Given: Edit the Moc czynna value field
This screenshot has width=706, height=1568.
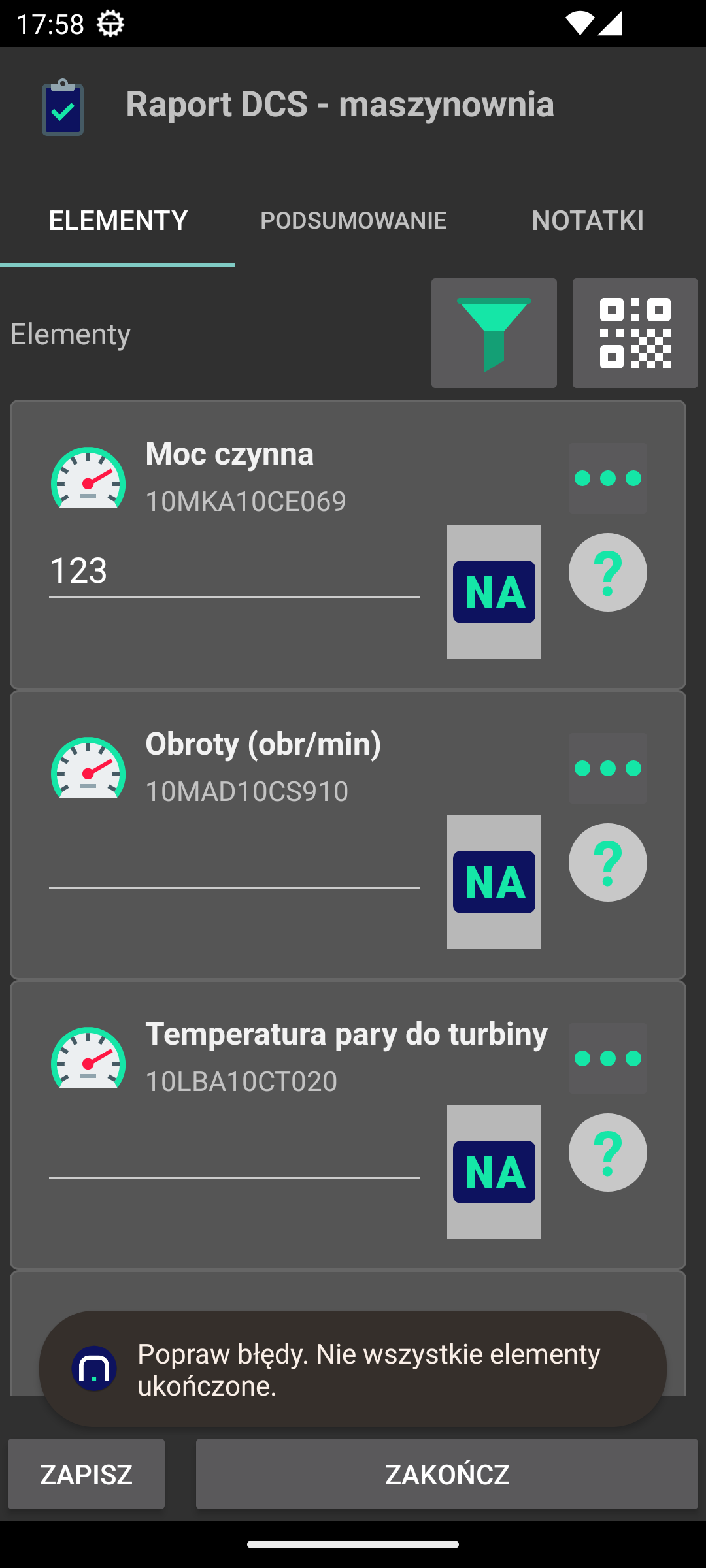Looking at the screenshot, I should click(x=234, y=571).
